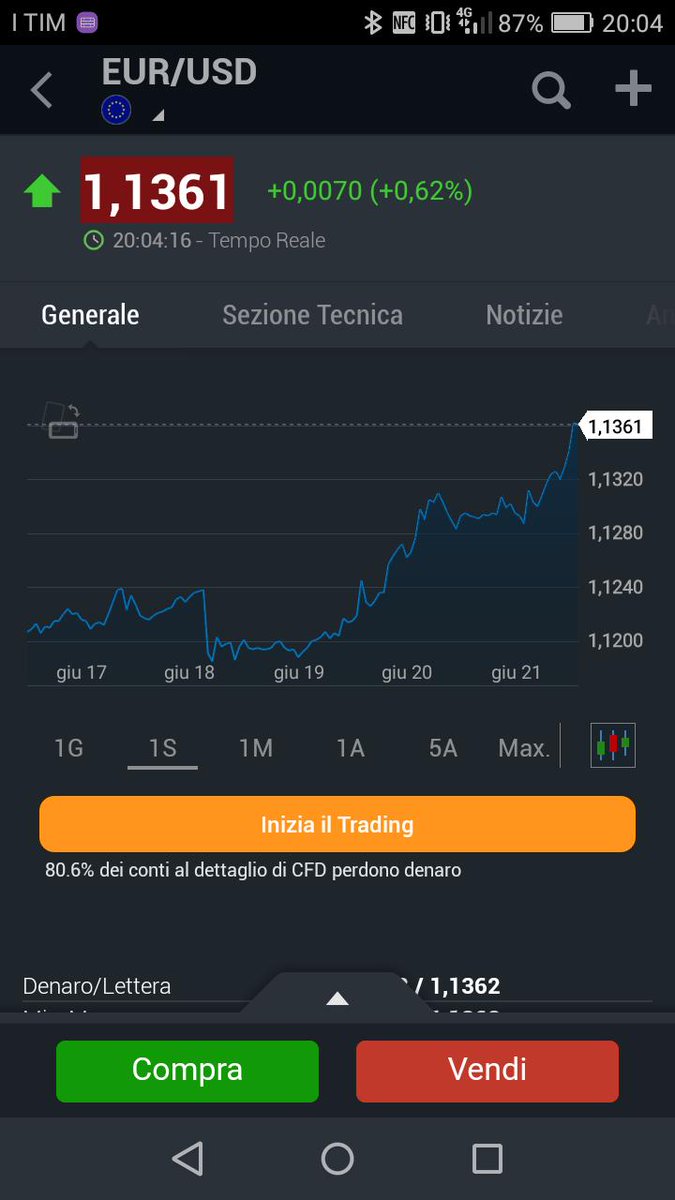Open the Notizie tab
The width and height of the screenshot is (675, 1200).
[524, 315]
